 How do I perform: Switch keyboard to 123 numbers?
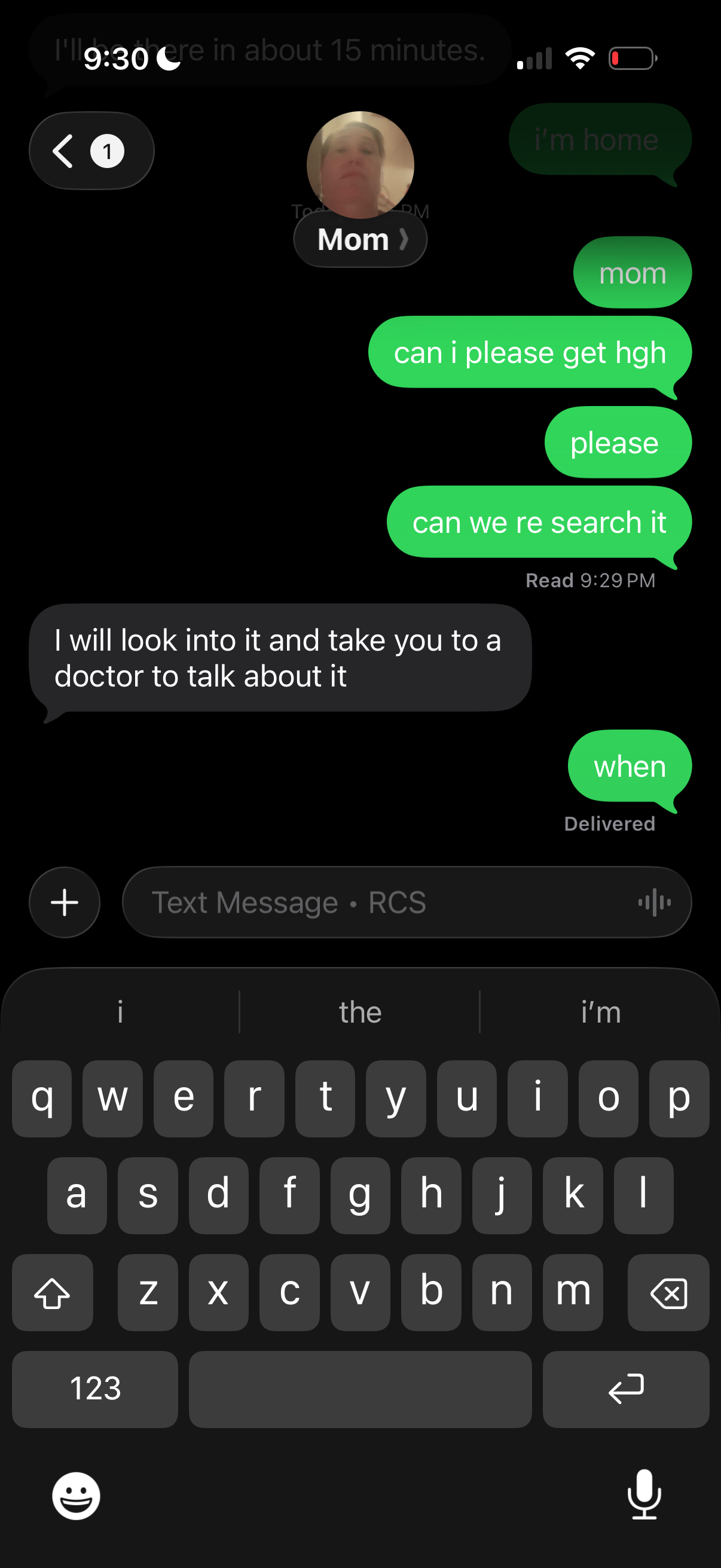pos(95,1389)
